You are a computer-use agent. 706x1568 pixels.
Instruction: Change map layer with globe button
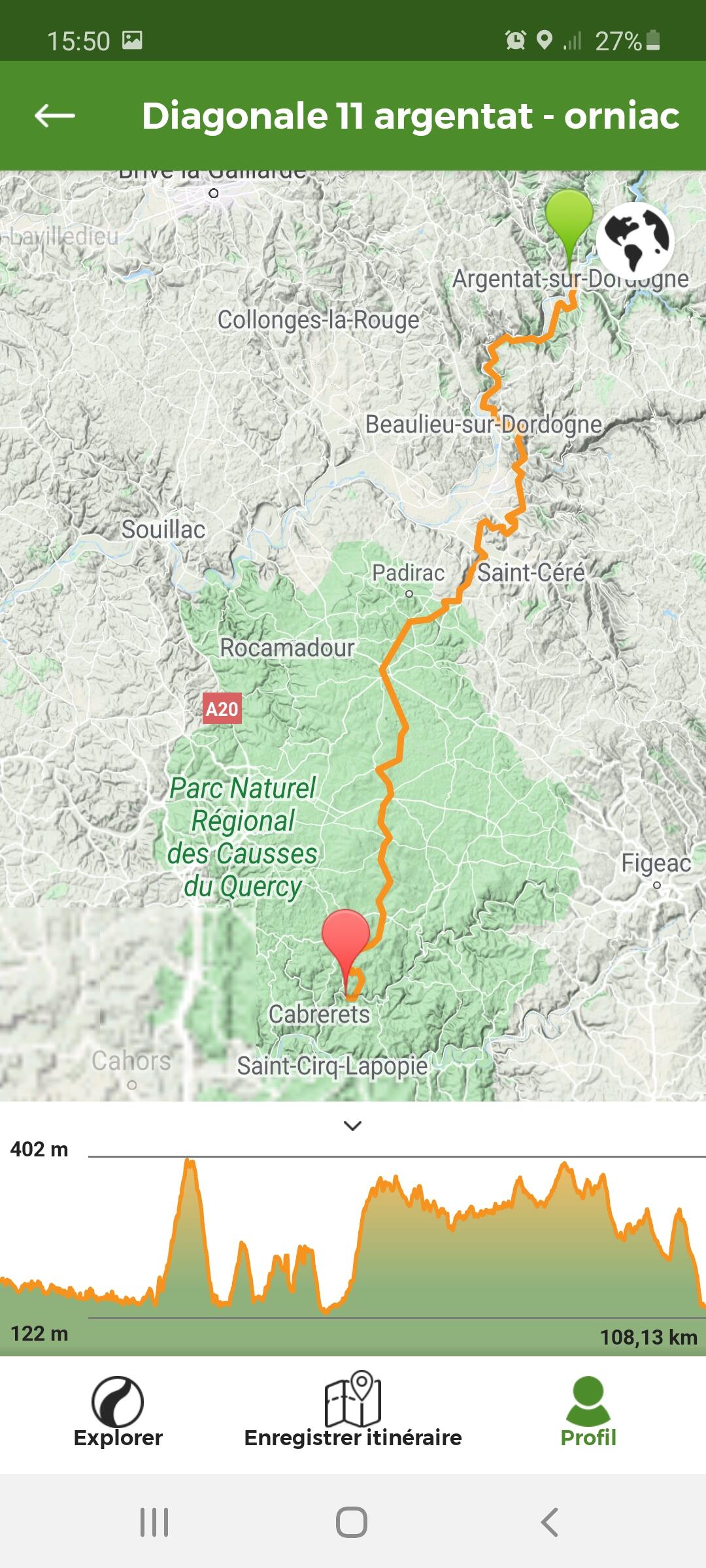tap(635, 240)
